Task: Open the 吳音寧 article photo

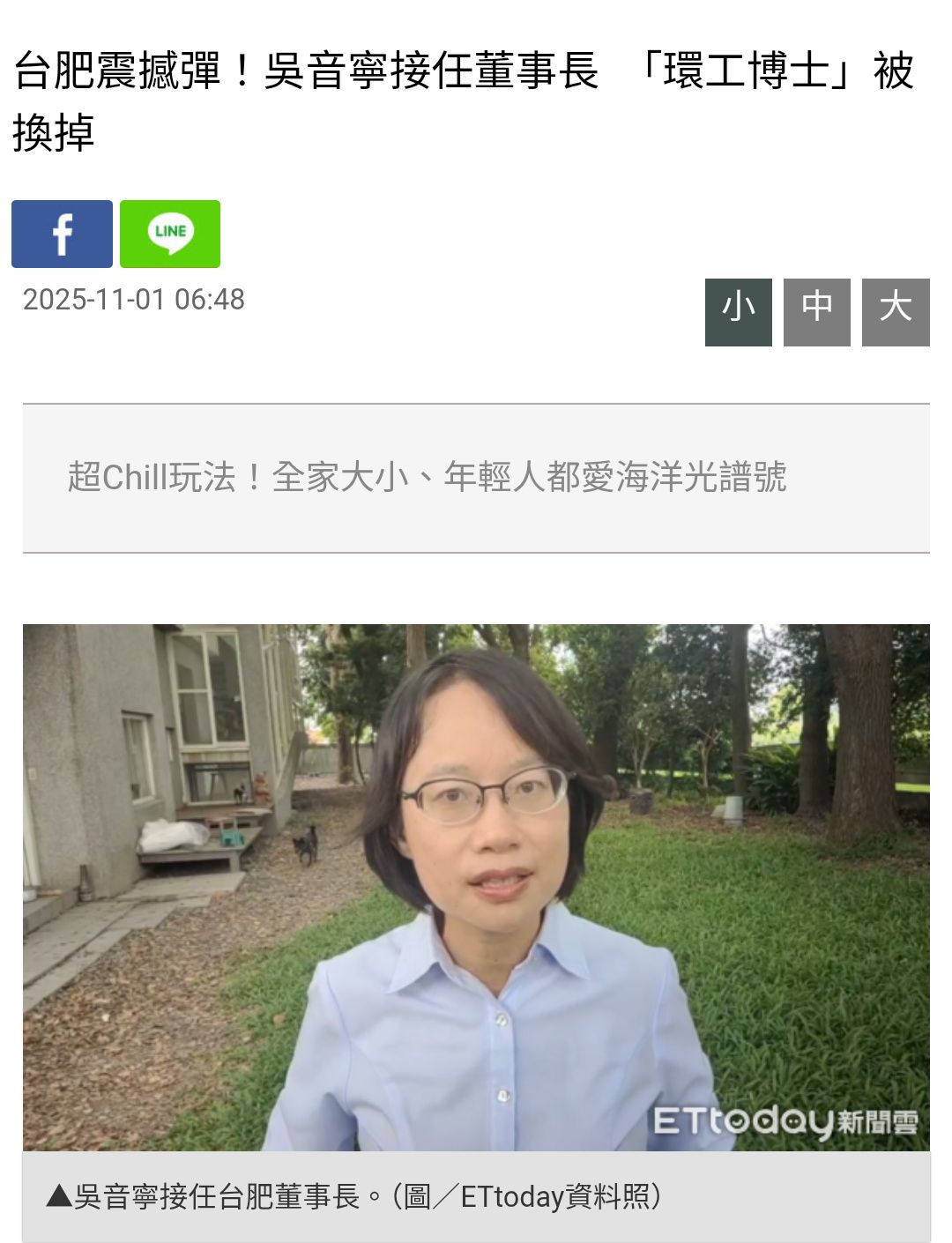Action: (x=476, y=887)
